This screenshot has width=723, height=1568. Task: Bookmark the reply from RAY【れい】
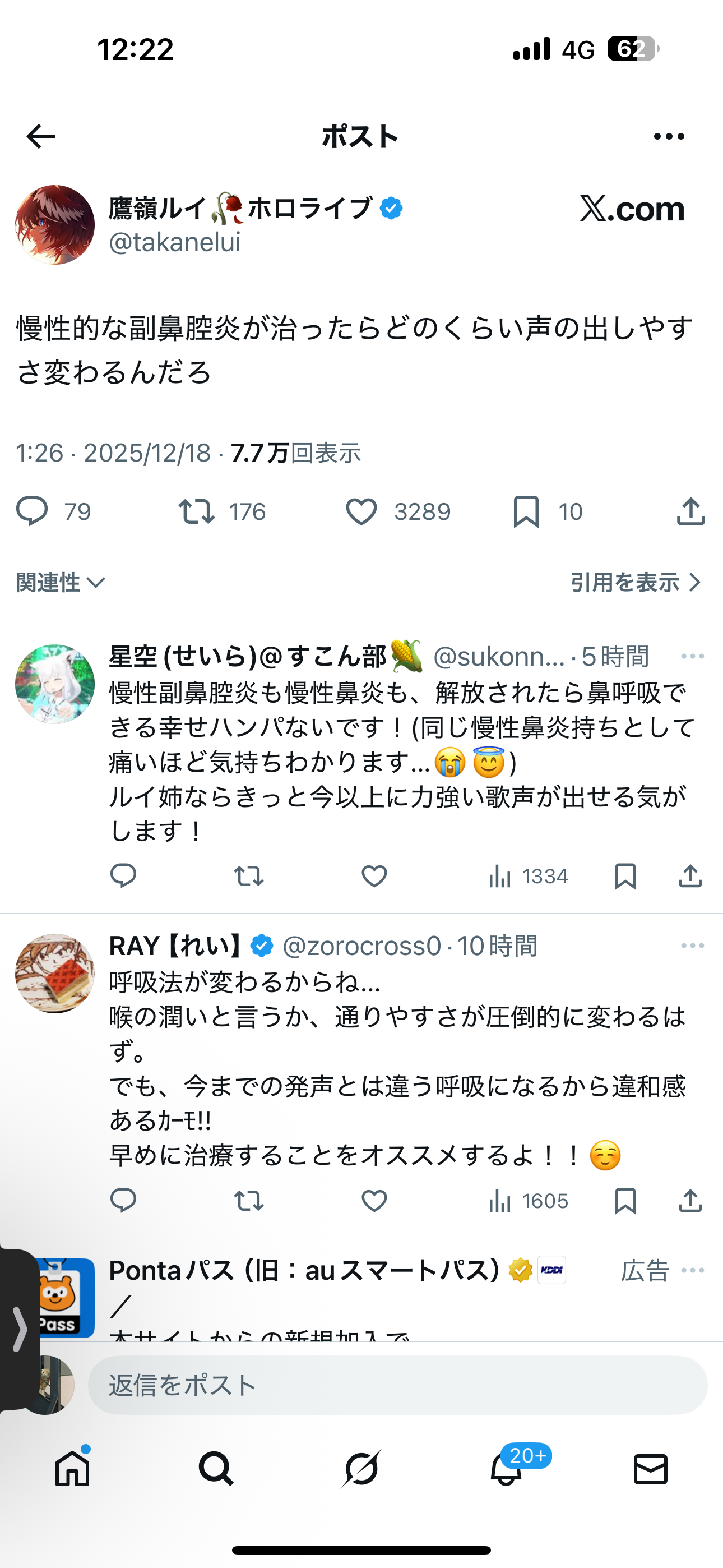coord(625,1201)
